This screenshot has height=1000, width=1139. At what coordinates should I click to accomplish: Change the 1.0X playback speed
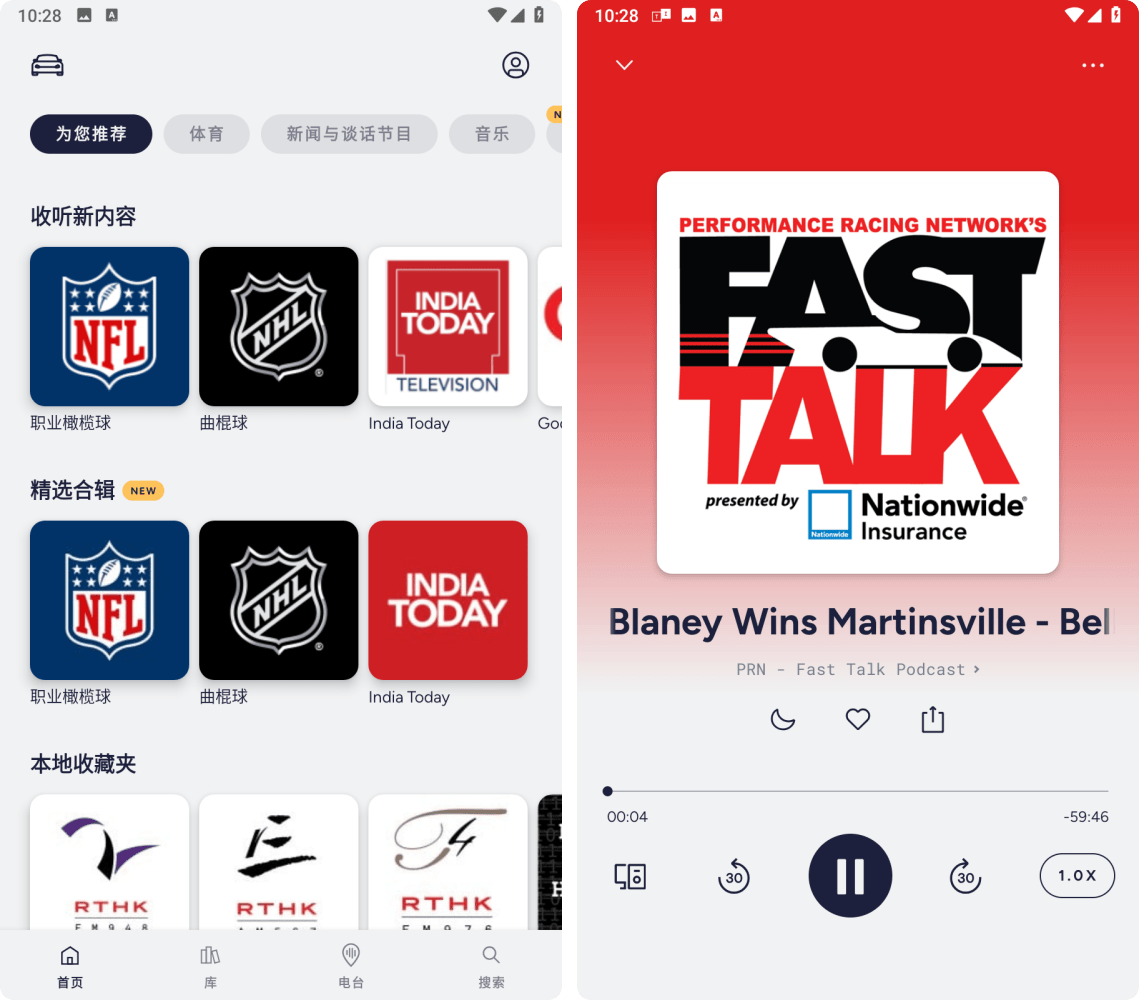click(x=1077, y=876)
